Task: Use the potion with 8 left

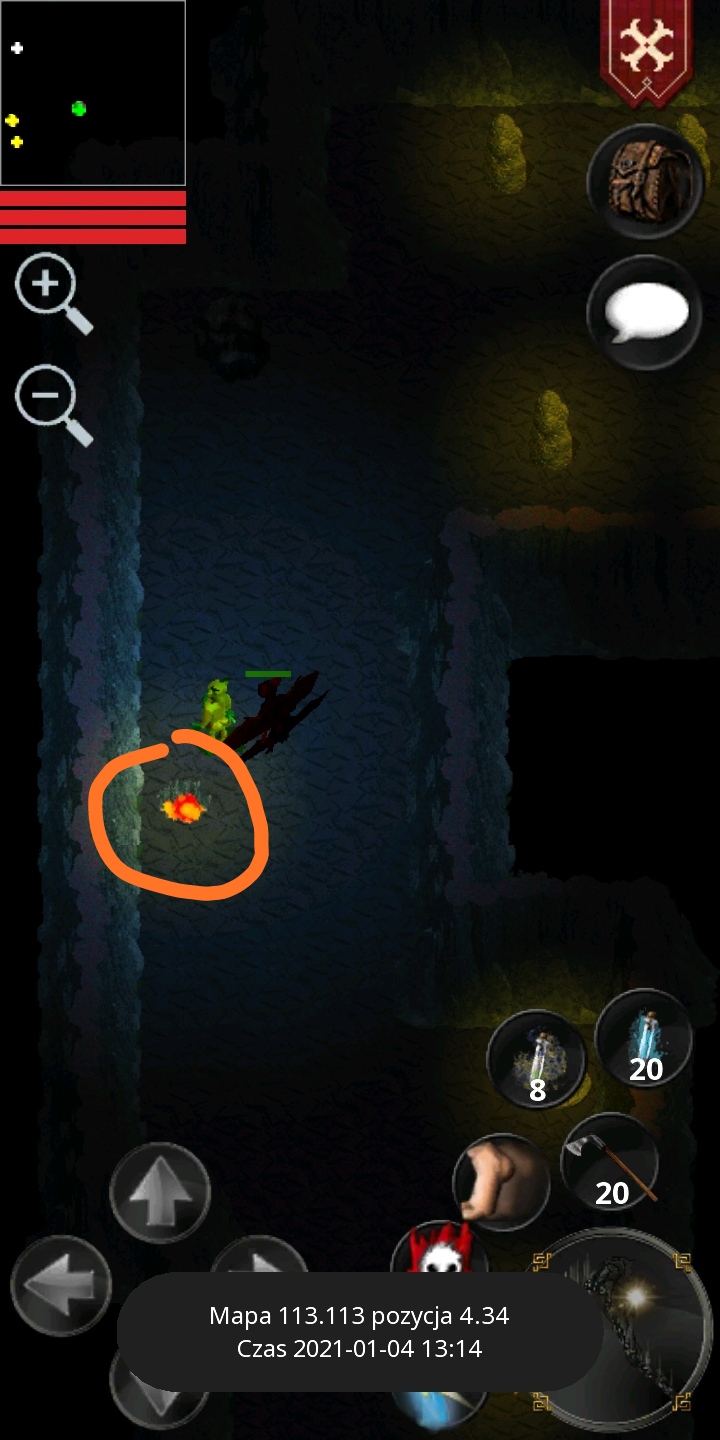Action: pos(537,1058)
